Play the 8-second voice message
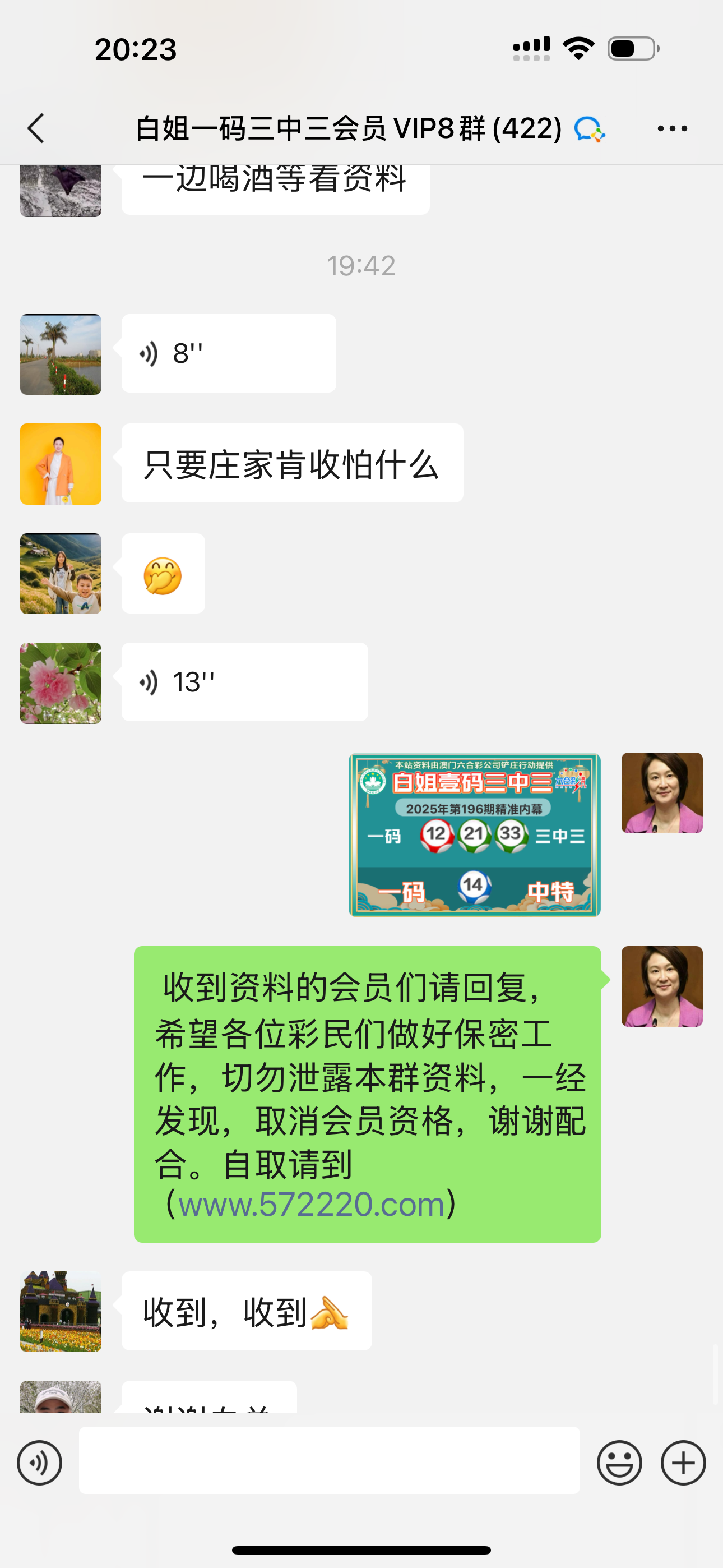The width and height of the screenshot is (723, 1568). (x=228, y=353)
